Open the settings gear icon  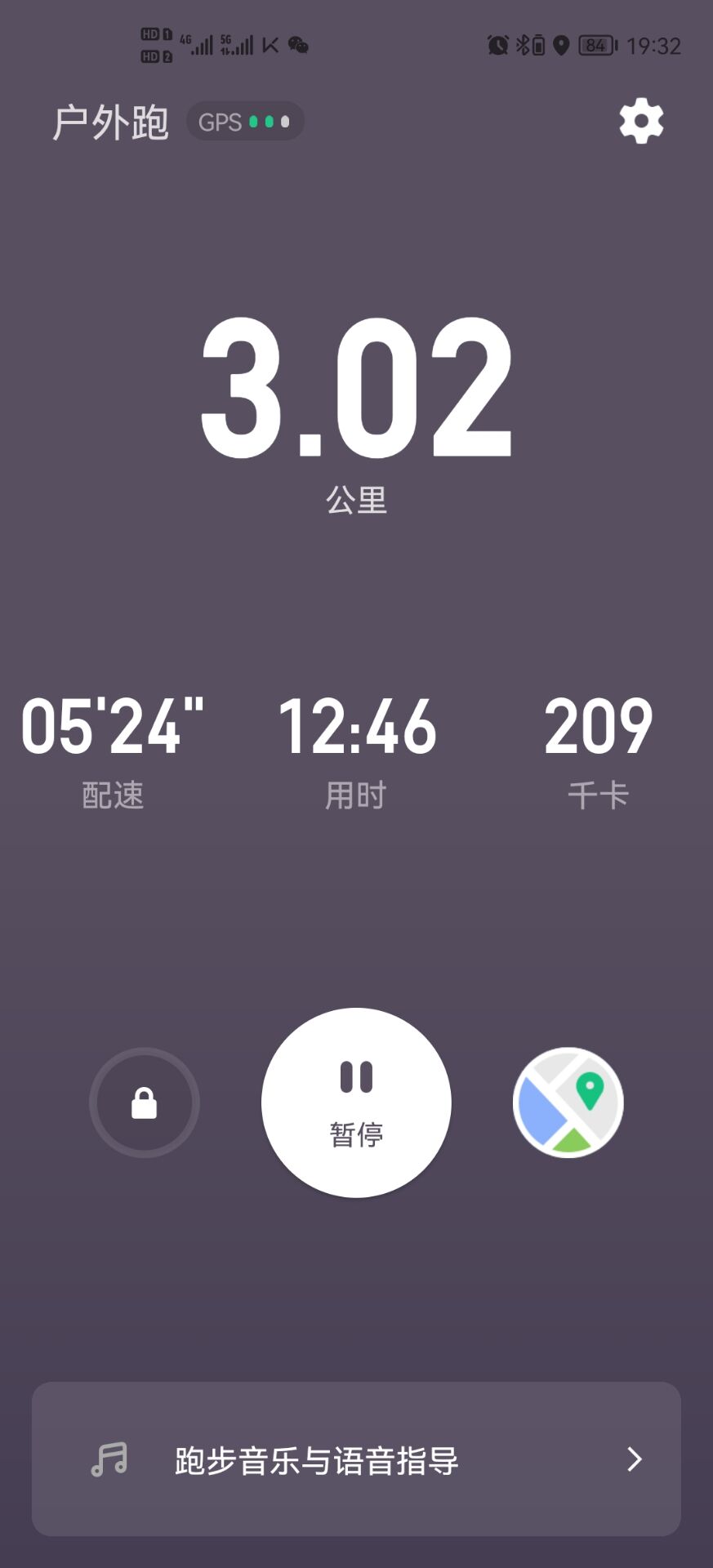pos(641,122)
